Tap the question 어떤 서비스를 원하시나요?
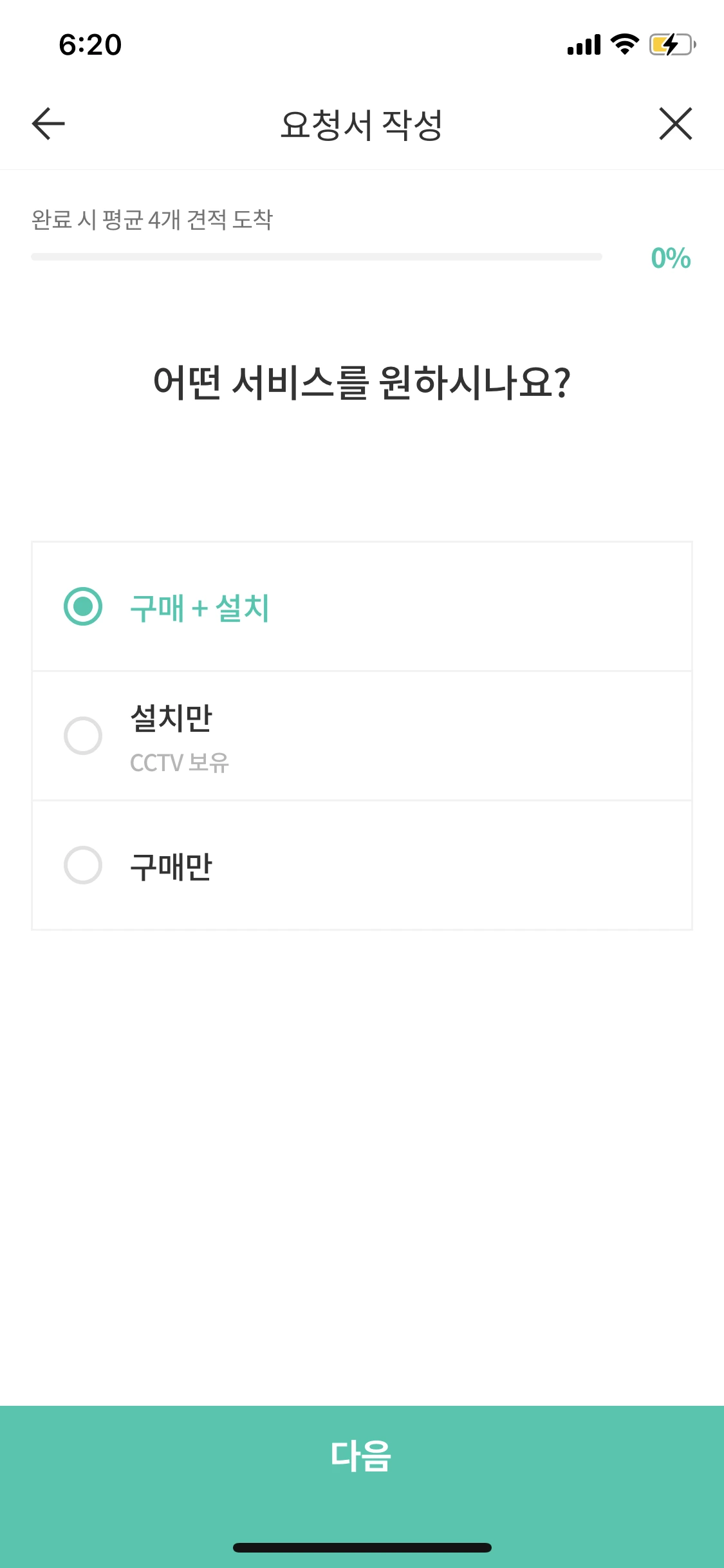 (362, 381)
